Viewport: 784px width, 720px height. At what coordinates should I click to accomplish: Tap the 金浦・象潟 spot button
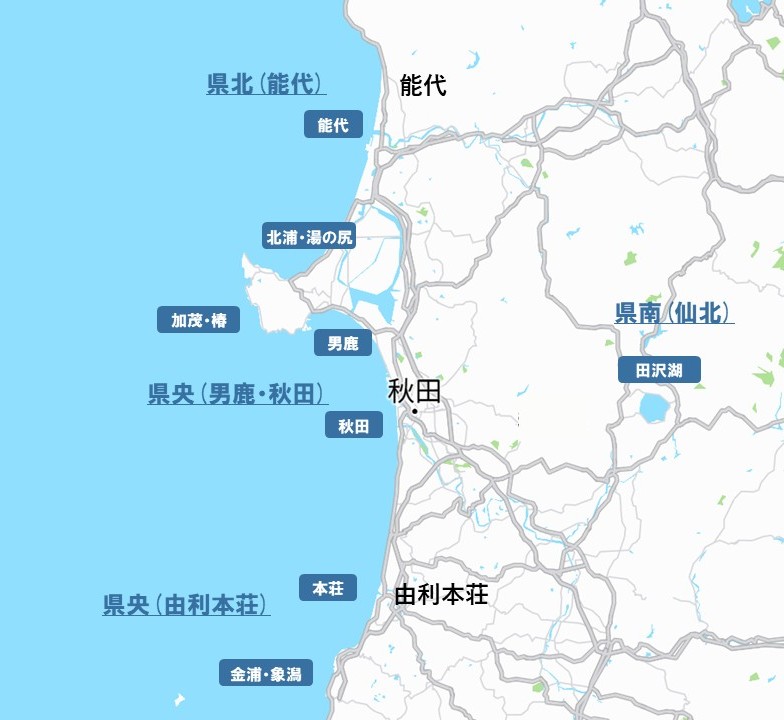pos(266,674)
